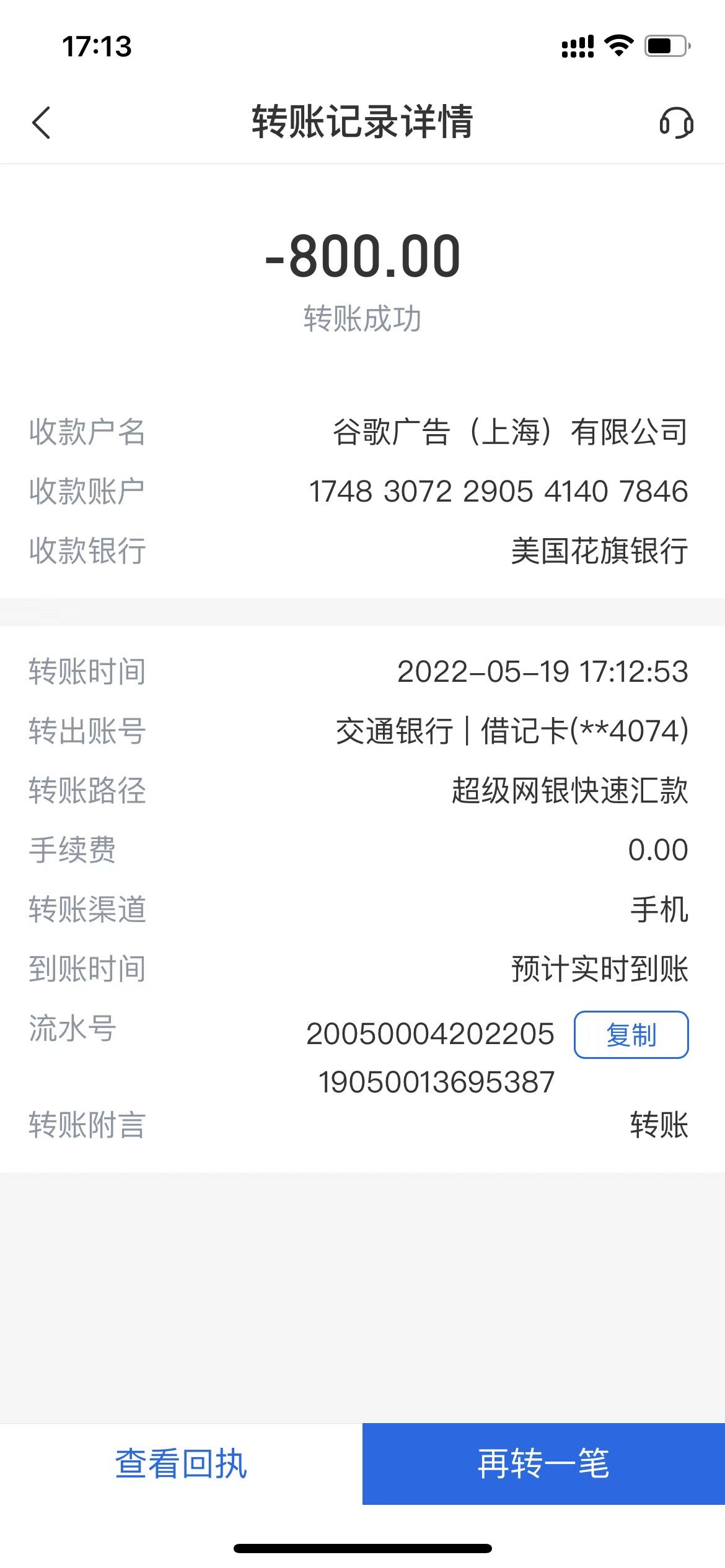Tap the Wi-Fi icon in the status bar
Screen dimensions: 725x1568
coord(617,45)
